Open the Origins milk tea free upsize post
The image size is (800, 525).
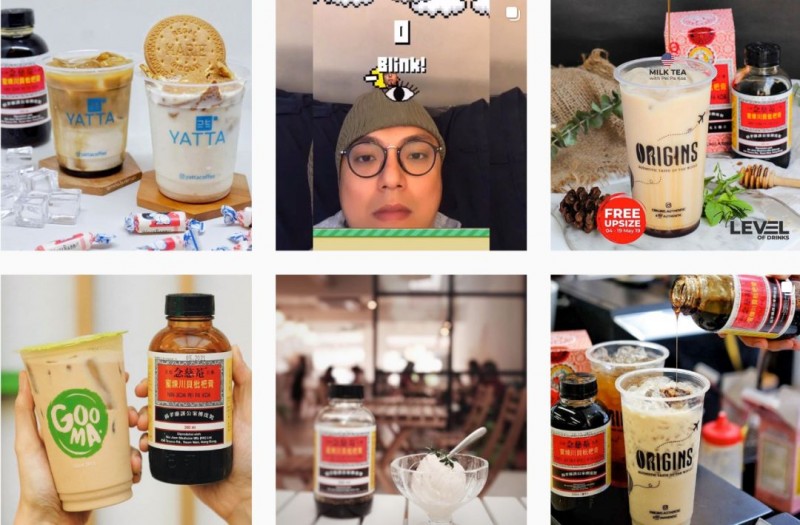tap(675, 125)
